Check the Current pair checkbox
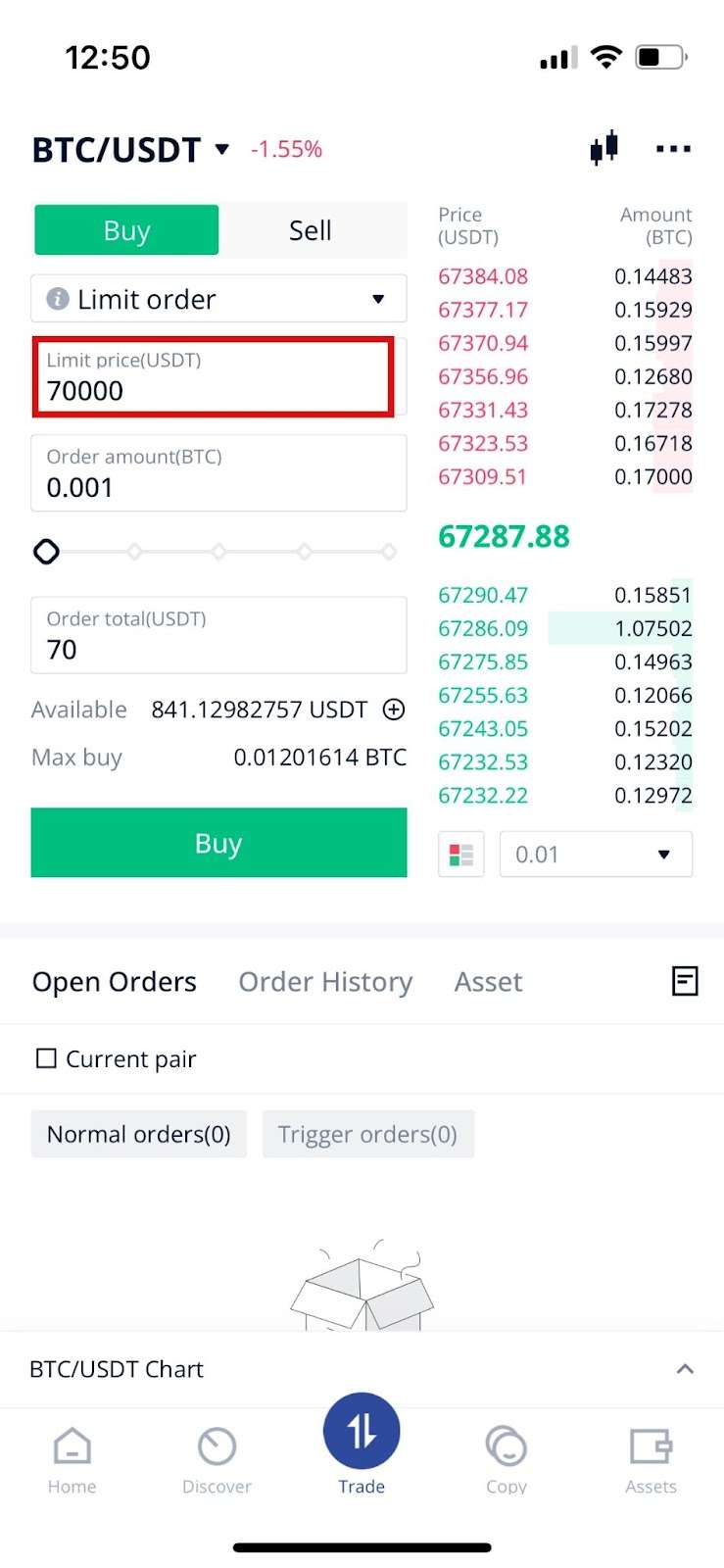This screenshot has height=1568, width=724. [46, 1058]
